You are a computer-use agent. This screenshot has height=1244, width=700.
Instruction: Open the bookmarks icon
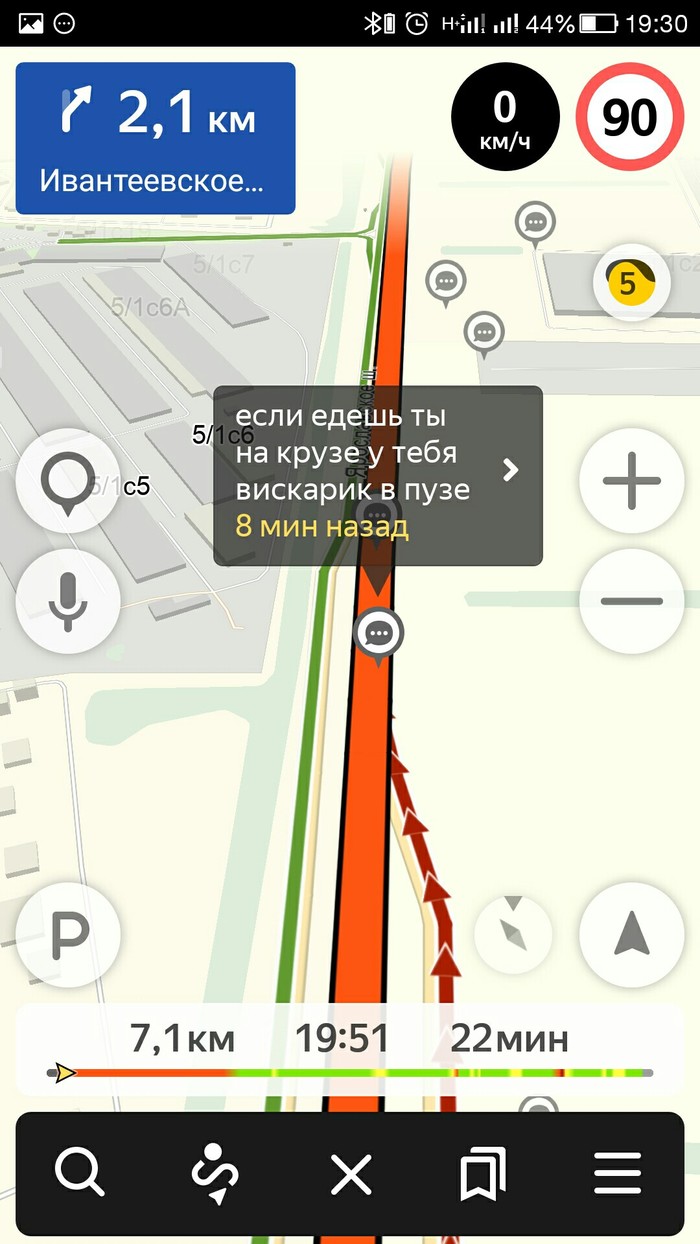coord(482,1173)
